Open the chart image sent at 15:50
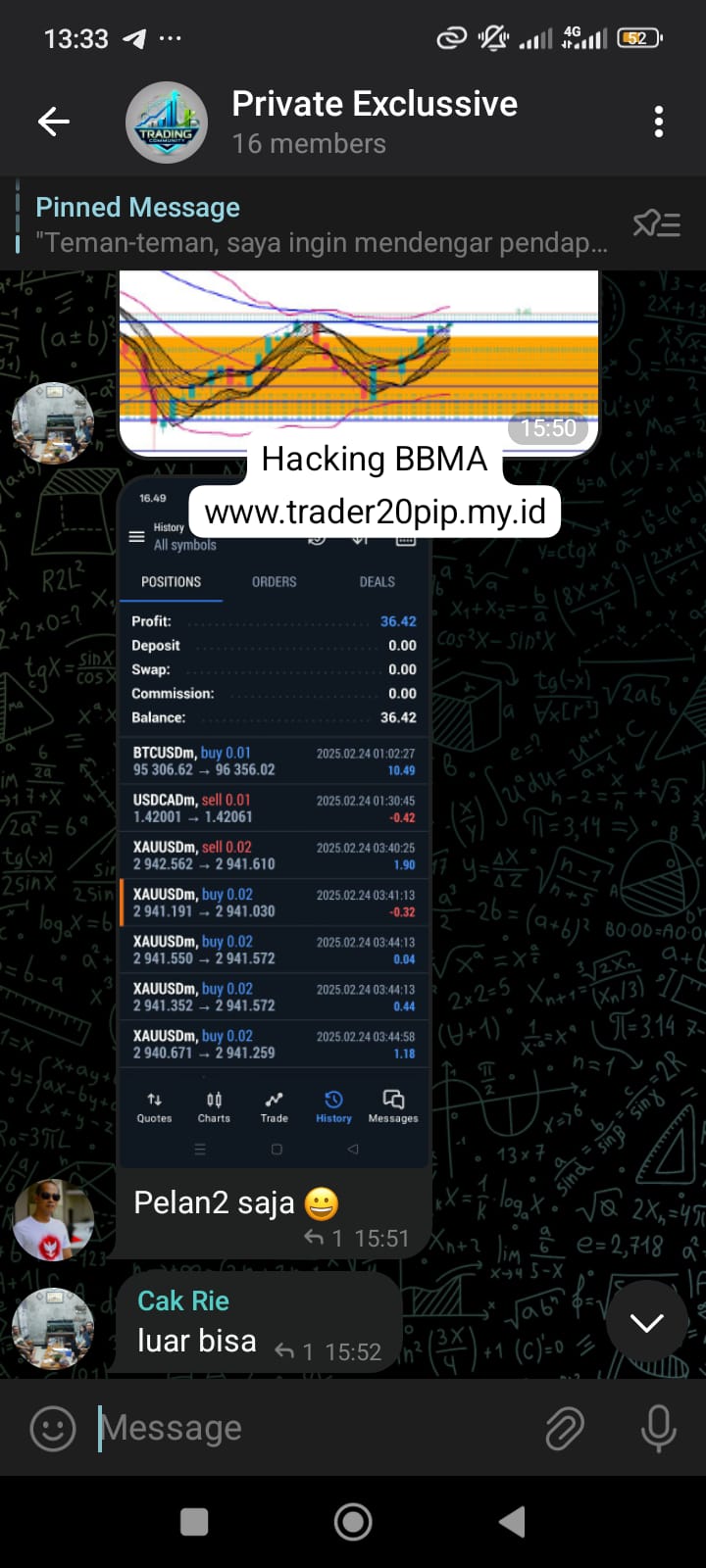Screen dimensions: 706x1568 (358, 358)
